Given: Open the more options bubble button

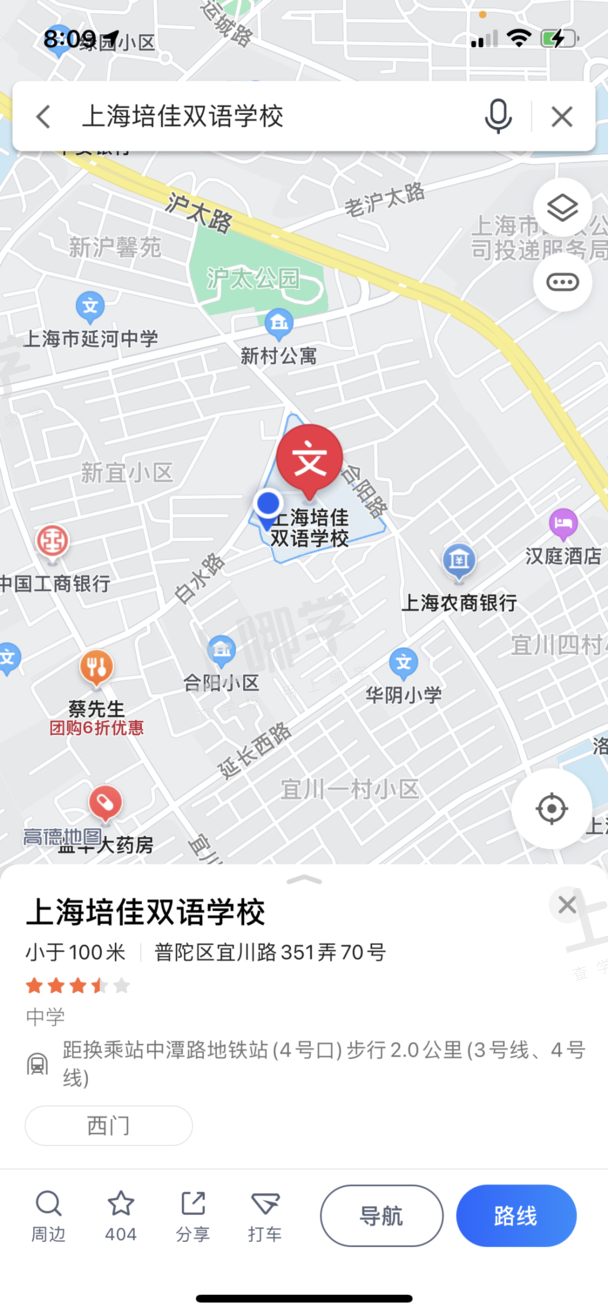Looking at the screenshot, I should (563, 282).
